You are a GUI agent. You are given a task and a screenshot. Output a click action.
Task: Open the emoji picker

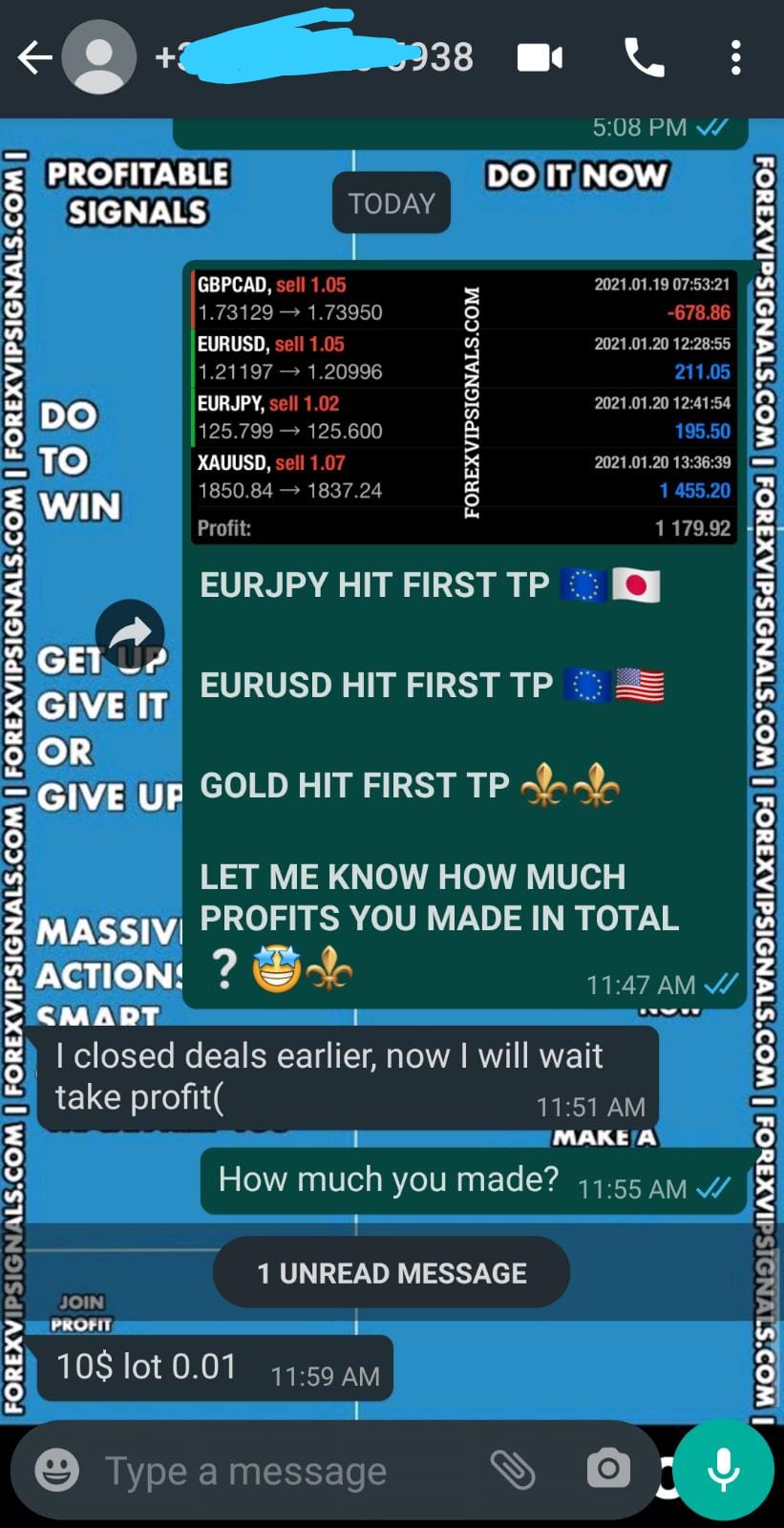pyautogui.click(x=57, y=1471)
